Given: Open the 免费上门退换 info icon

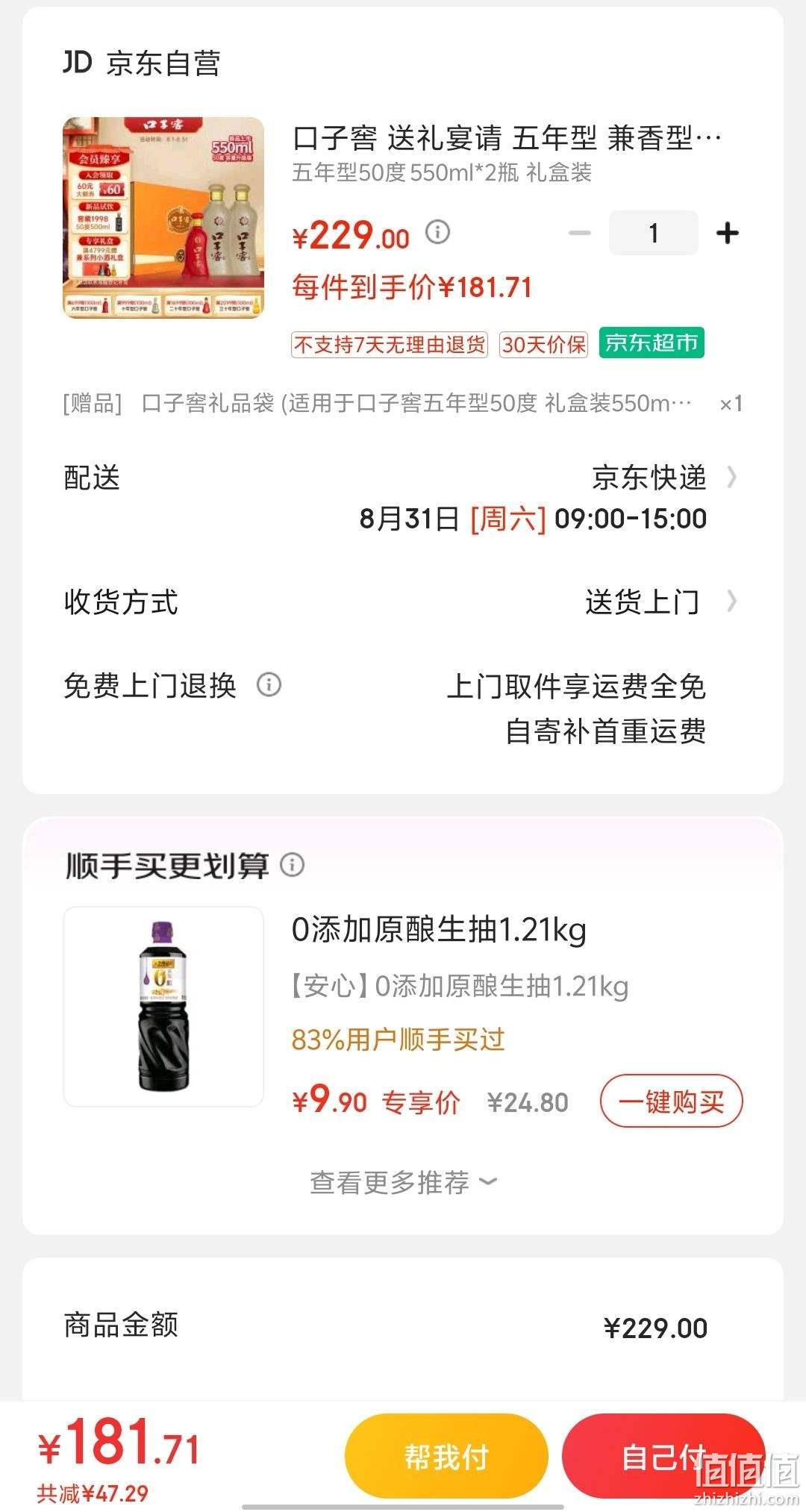Looking at the screenshot, I should [269, 684].
